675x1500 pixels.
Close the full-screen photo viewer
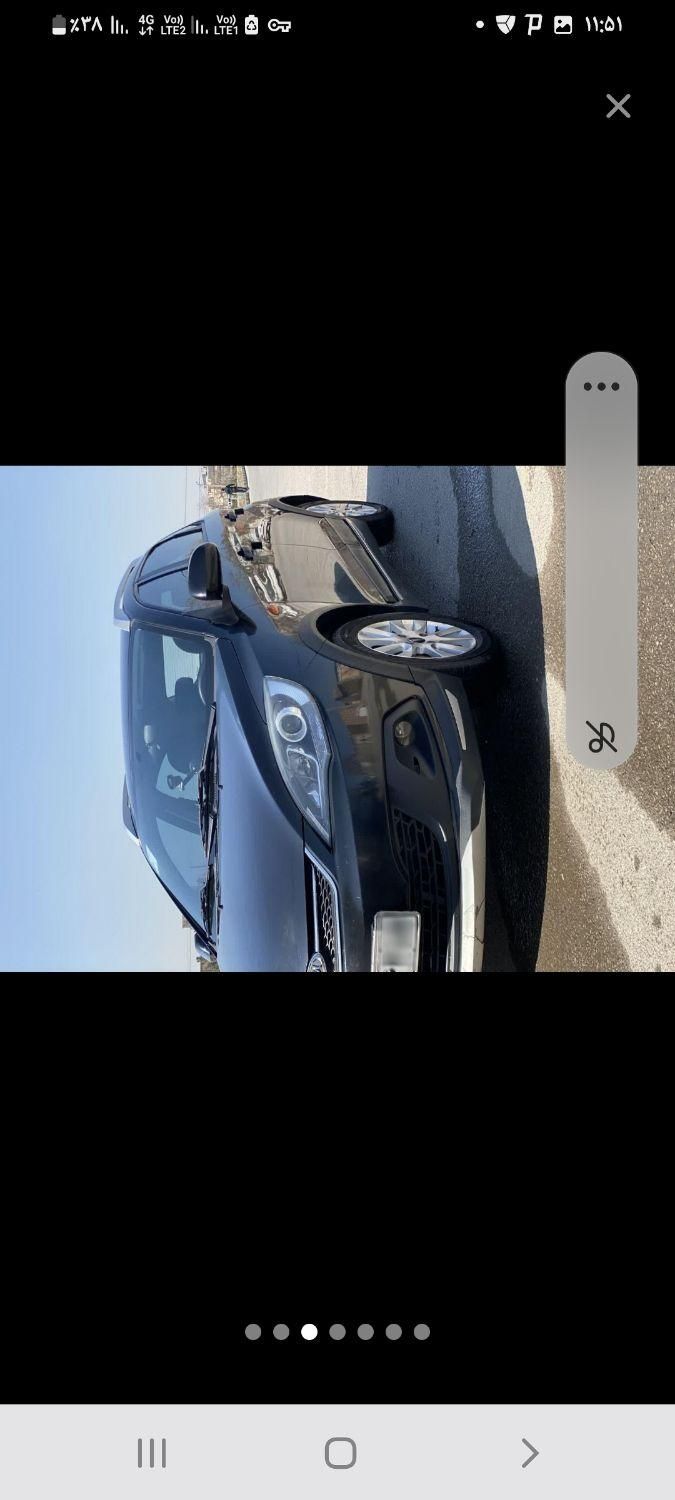[618, 106]
